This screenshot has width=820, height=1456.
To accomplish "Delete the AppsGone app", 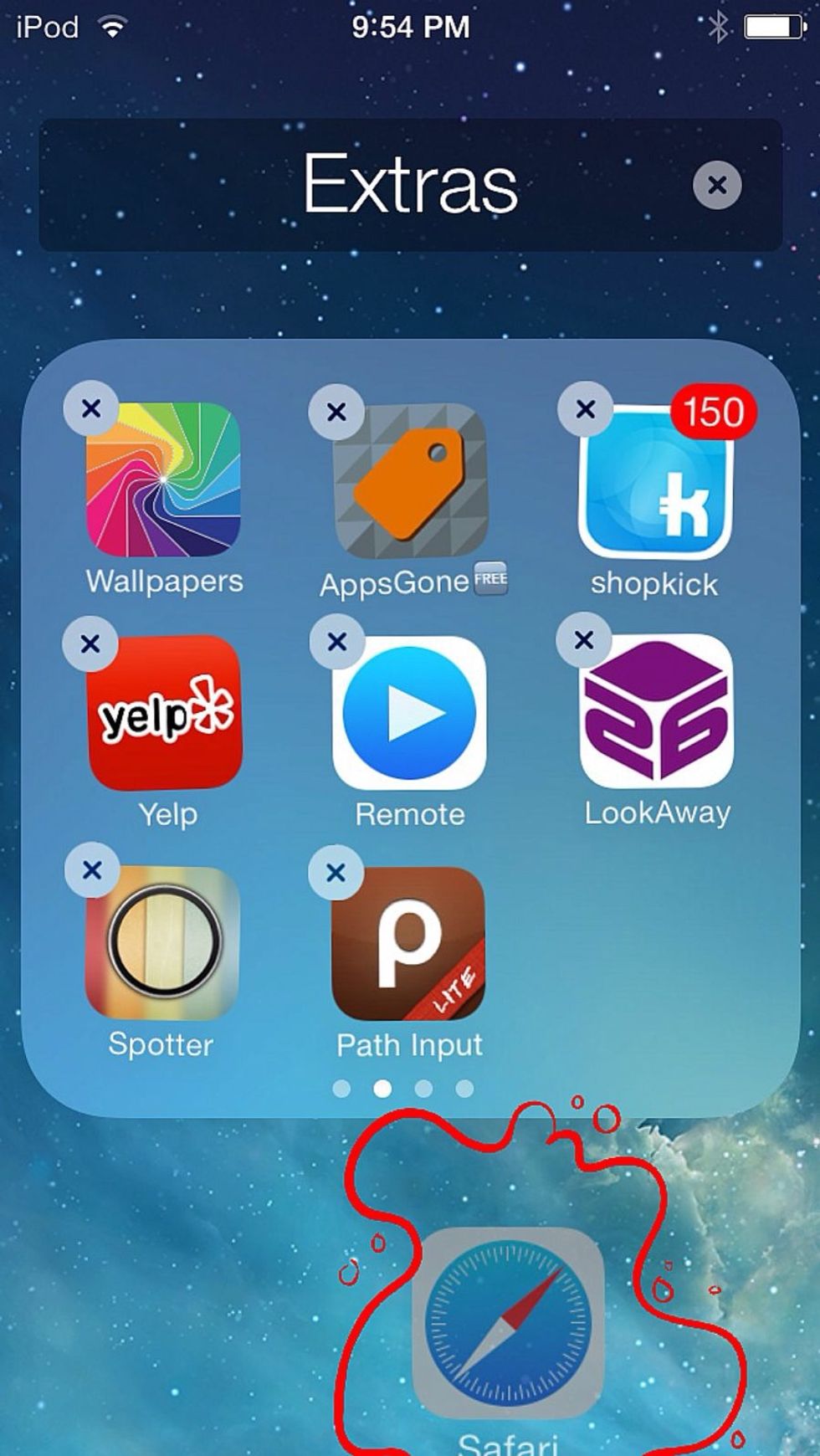I will (x=336, y=412).
